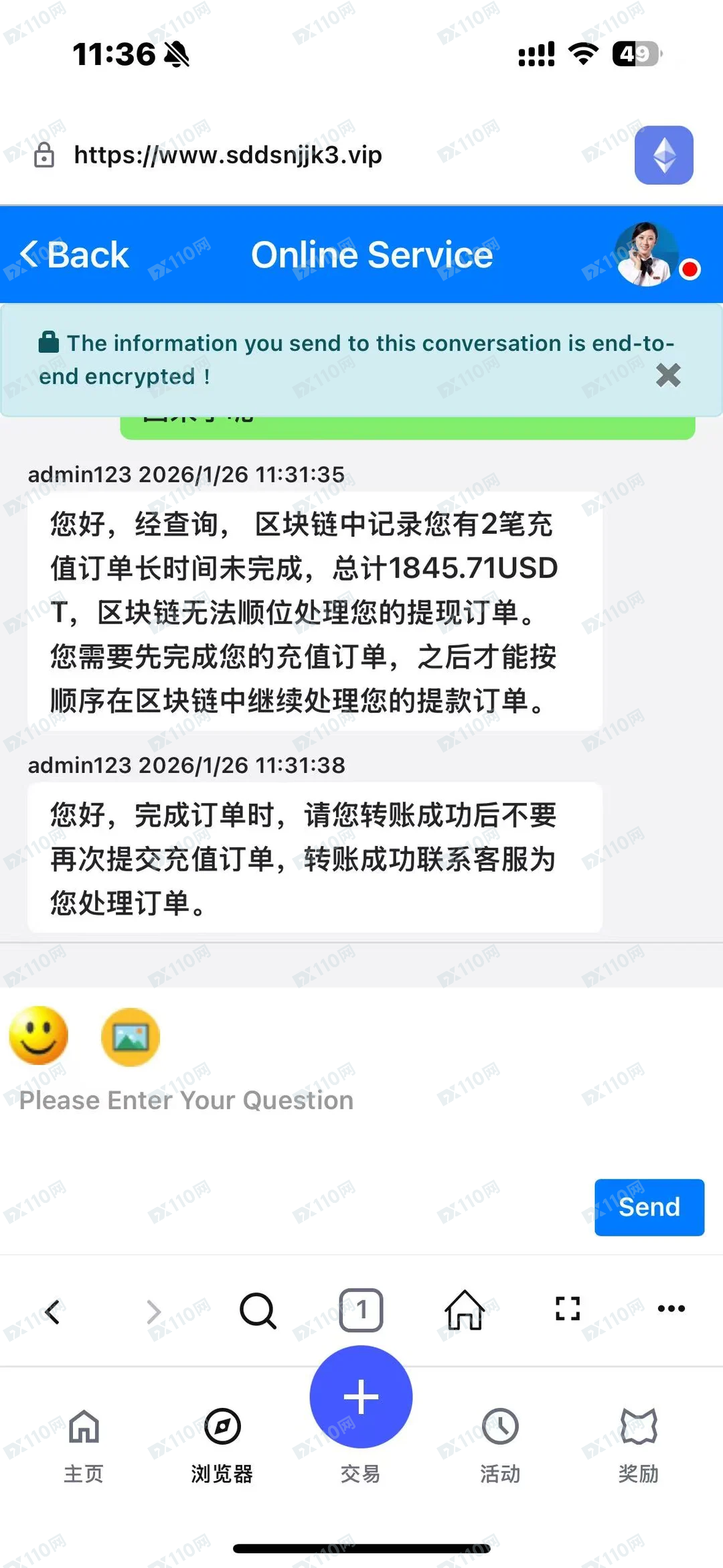Tap the blue plus trade button

[x=361, y=1397]
